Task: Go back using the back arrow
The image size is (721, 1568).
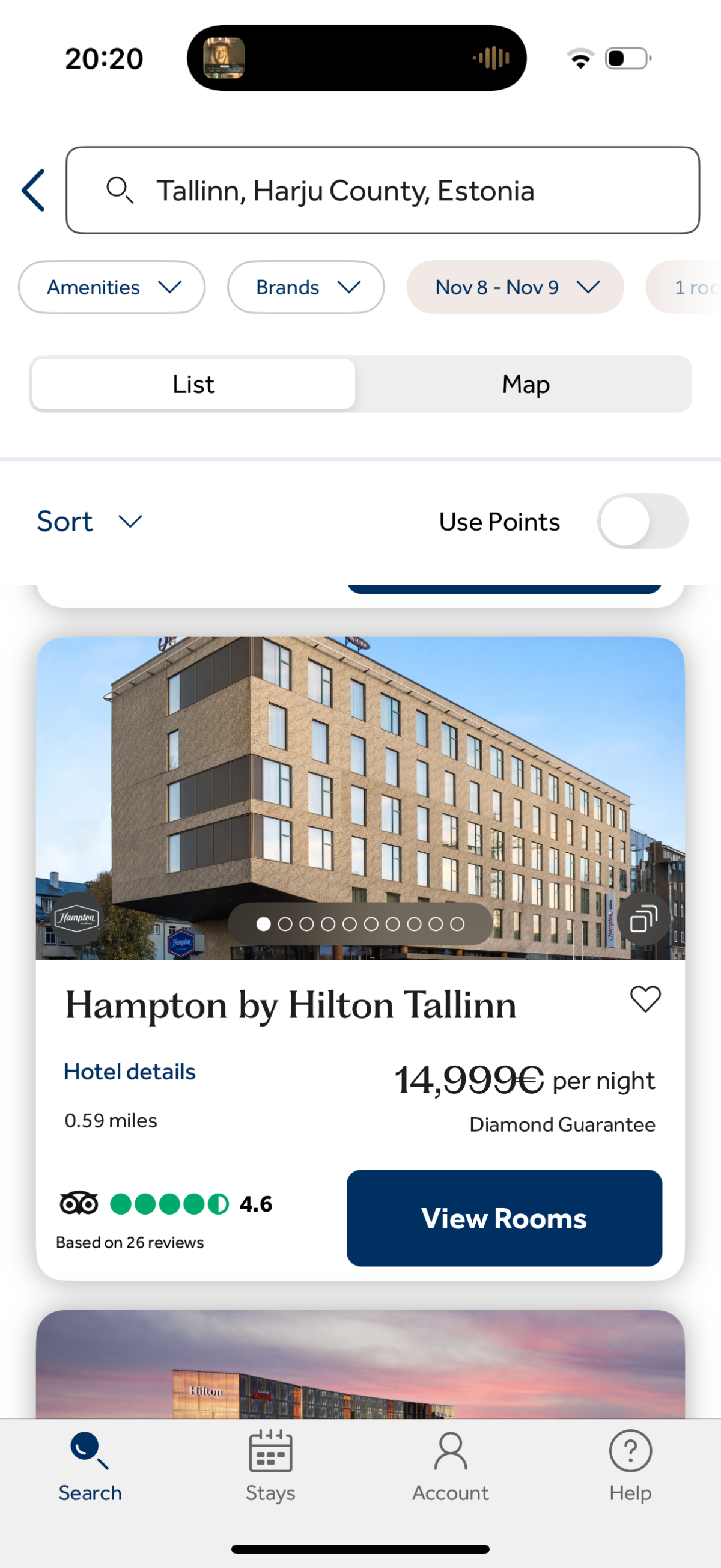Action: click(x=34, y=191)
